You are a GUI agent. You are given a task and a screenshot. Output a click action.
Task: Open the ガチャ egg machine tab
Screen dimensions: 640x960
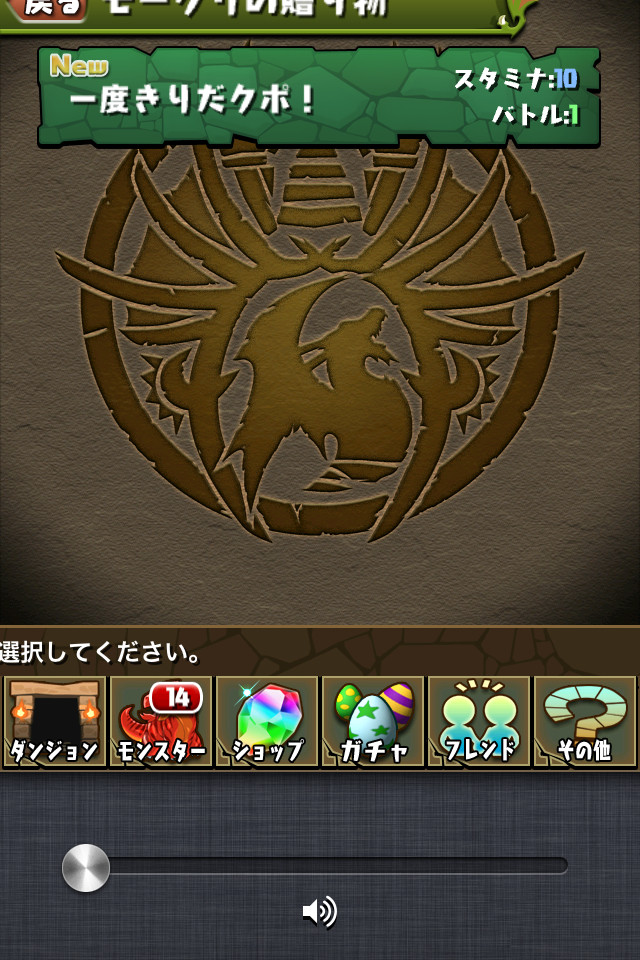pyautogui.click(x=373, y=722)
